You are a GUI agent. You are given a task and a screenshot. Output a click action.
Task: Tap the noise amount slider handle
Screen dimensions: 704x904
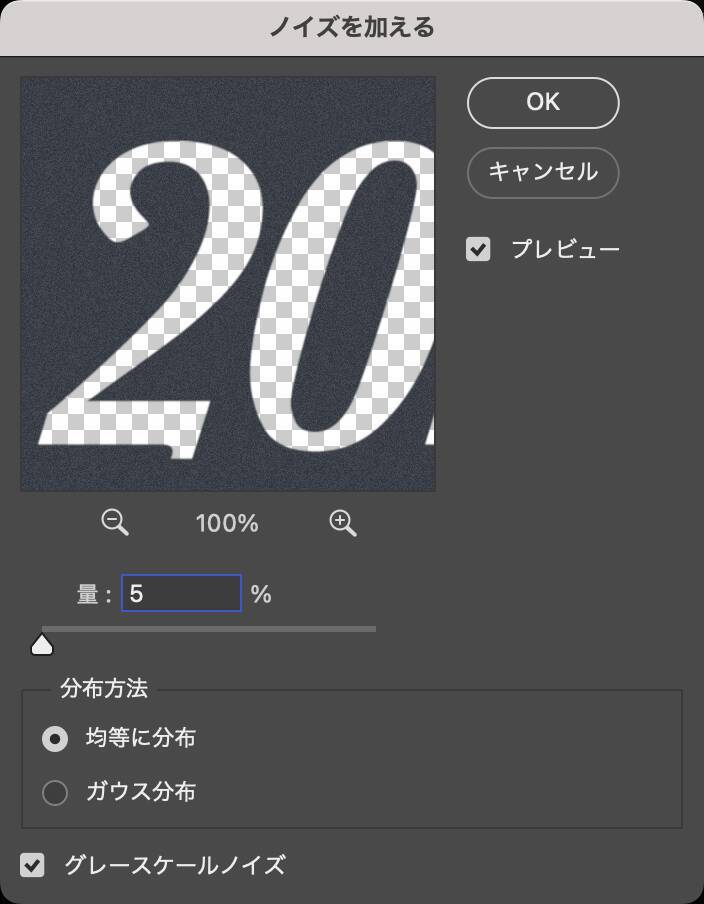(x=42, y=644)
